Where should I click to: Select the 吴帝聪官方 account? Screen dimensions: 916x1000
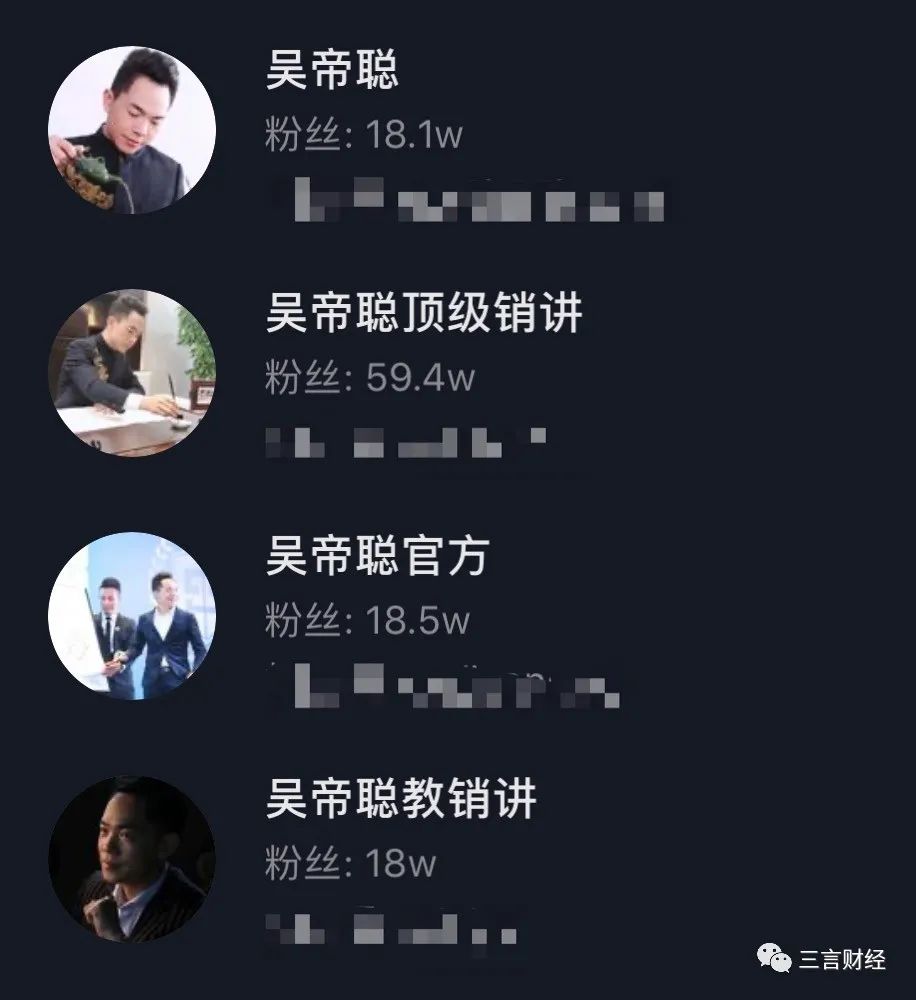pos(376,557)
